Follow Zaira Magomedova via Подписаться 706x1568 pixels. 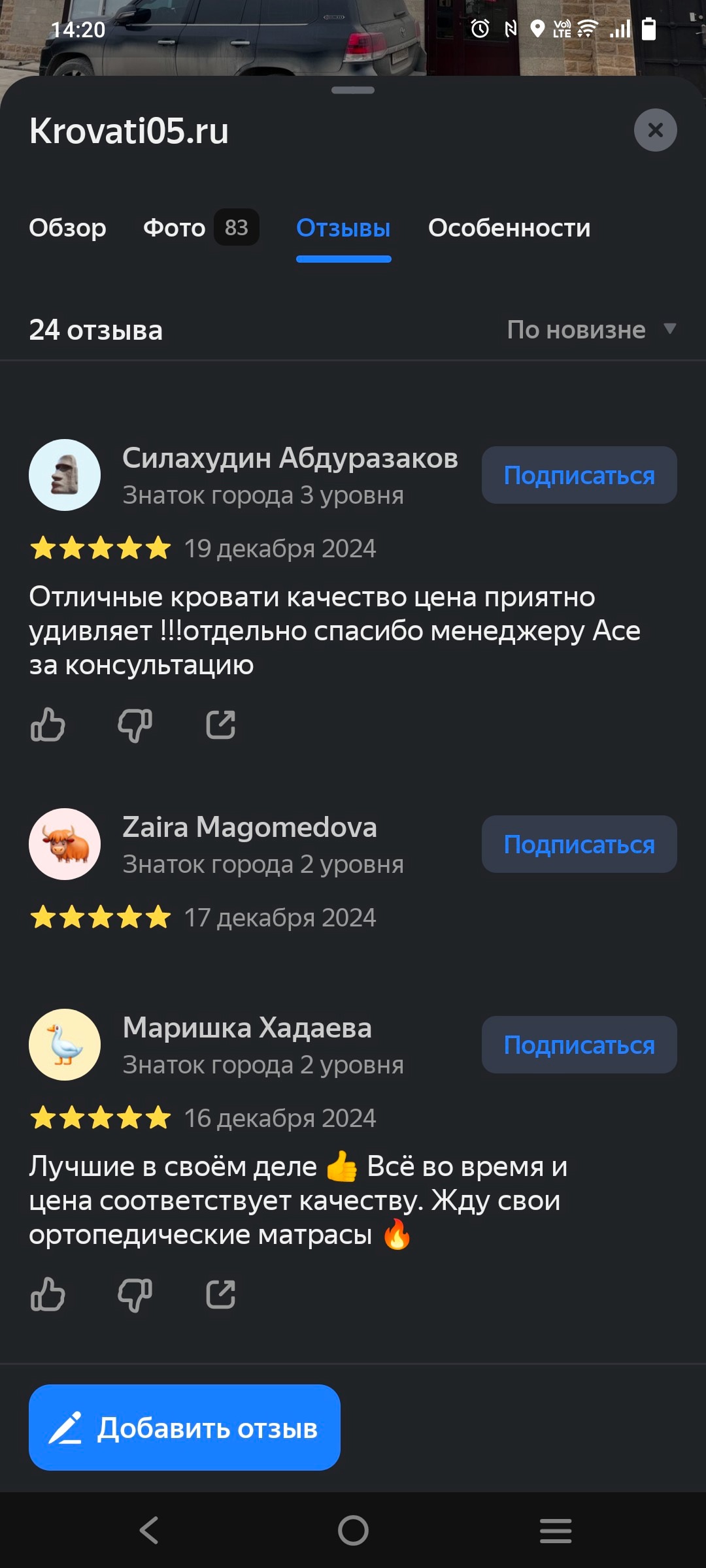pyautogui.click(x=579, y=844)
